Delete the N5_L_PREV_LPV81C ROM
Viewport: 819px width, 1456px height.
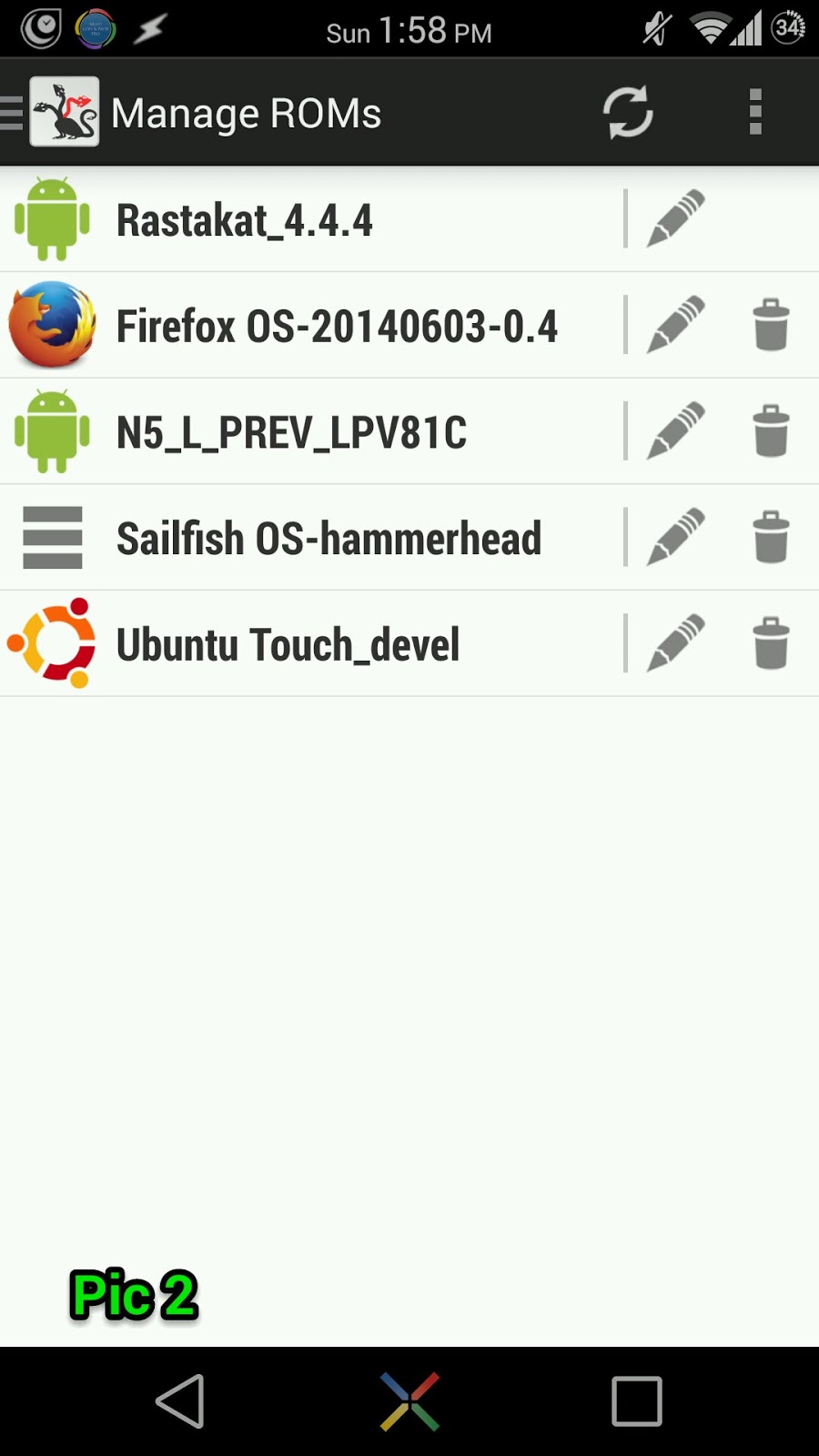tap(771, 431)
